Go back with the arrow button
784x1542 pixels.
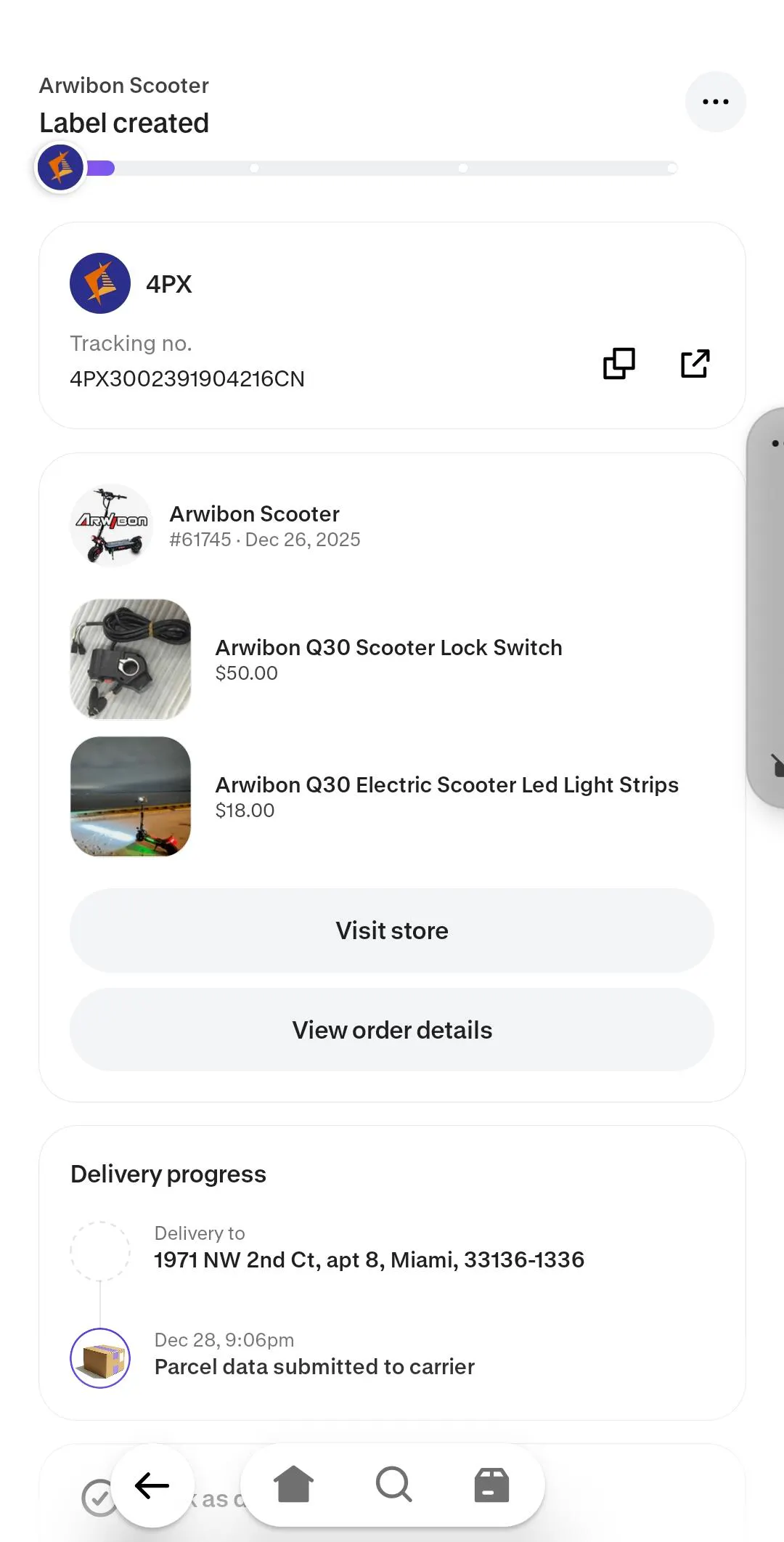tap(152, 1485)
